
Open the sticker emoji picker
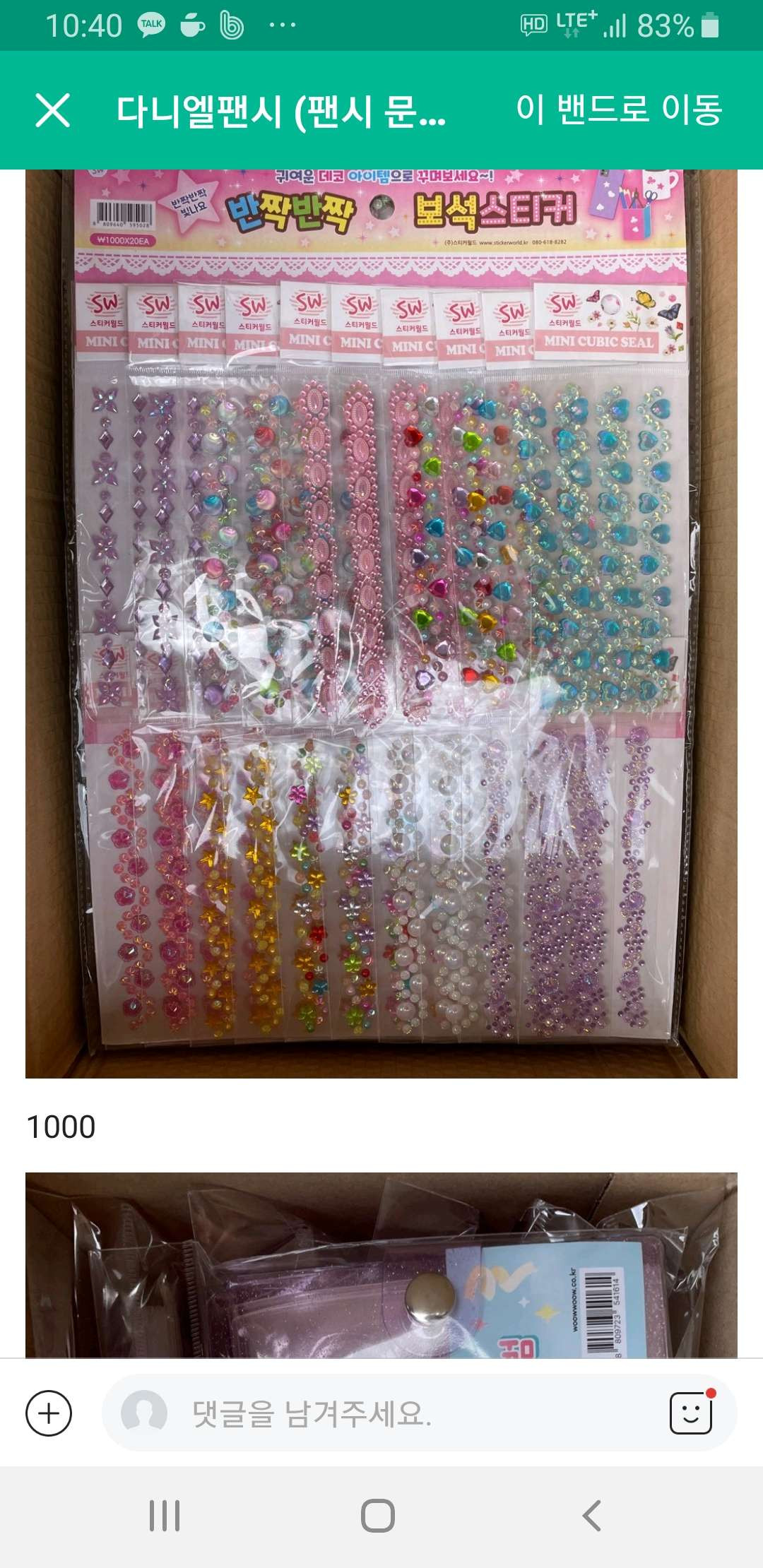[x=692, y=1413]
